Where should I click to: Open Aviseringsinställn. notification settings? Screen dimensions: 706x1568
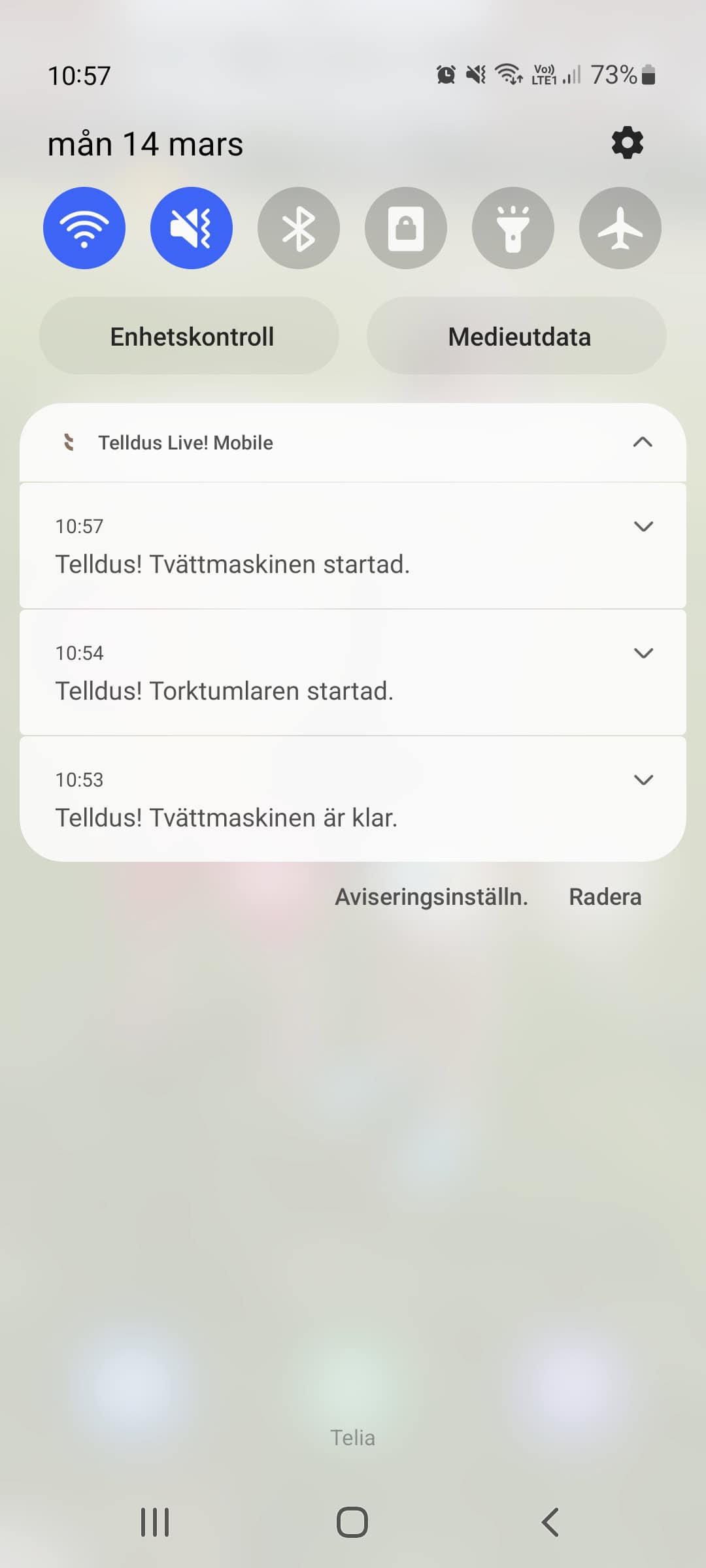(431, 897)
